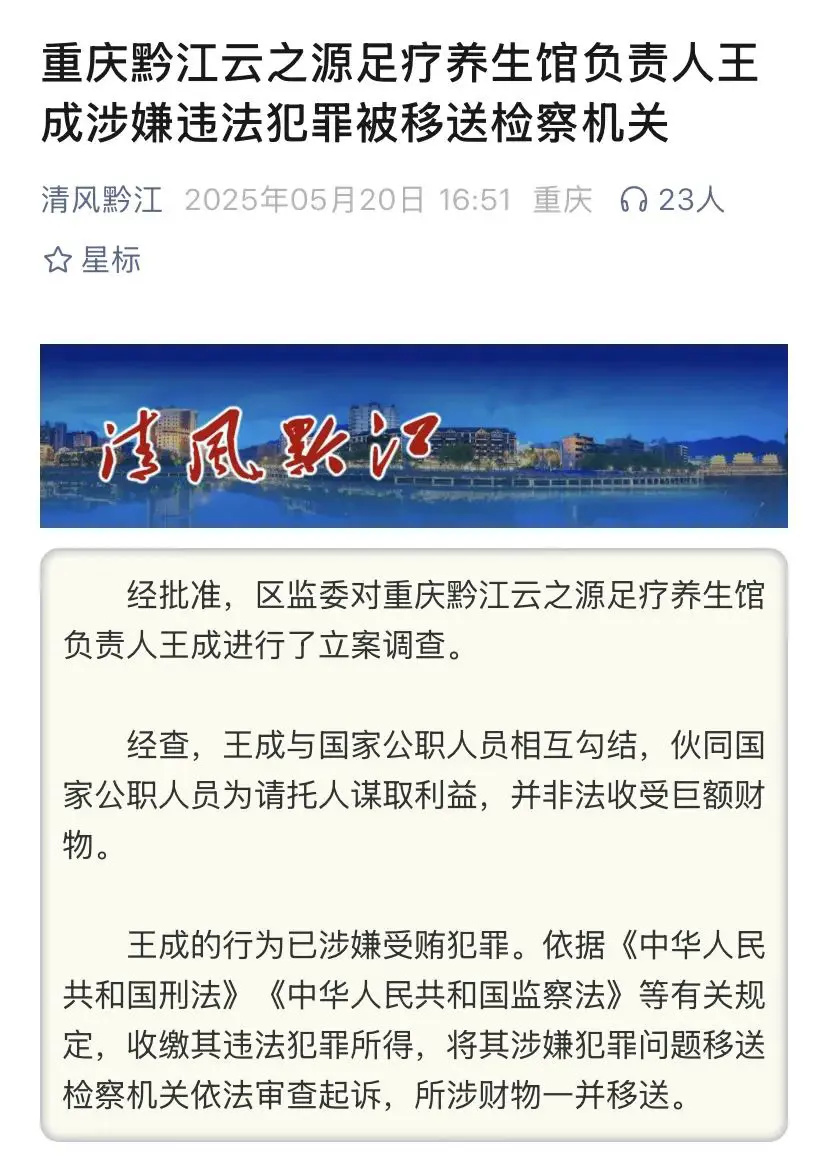Star this account with 星标
Viewport: 828px width, 1161px height.
(x=92, y=260)
